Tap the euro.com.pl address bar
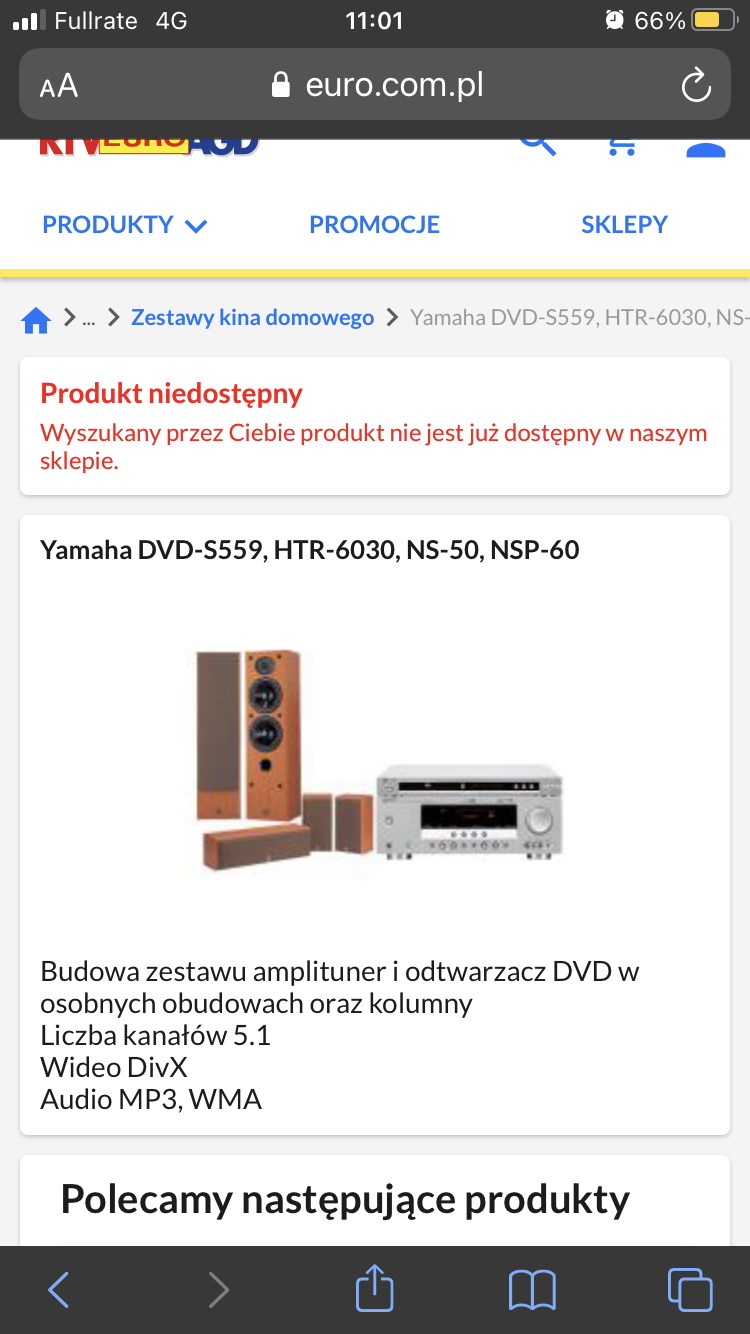Viewport: 750px width, 1334px height. 378,85
